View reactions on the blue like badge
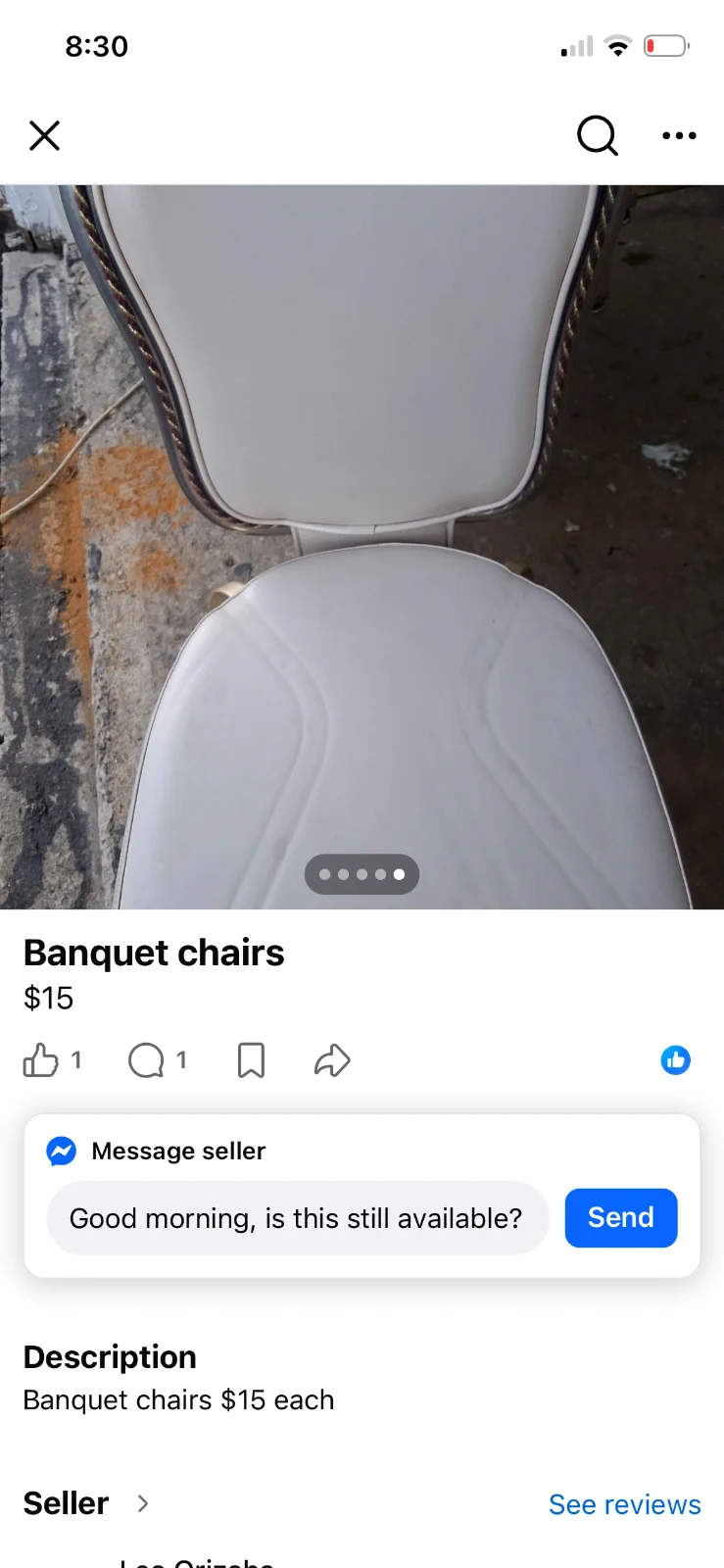Screen dimensions: 724x1568 675,1060
